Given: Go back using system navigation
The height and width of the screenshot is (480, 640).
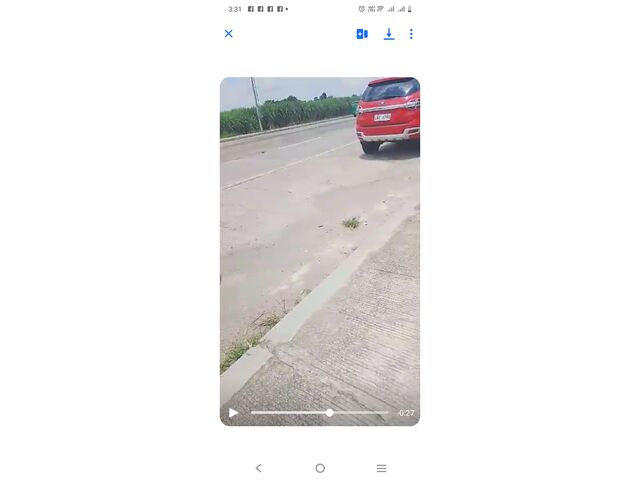Looking at the screenshot, I should click(258, 468).
